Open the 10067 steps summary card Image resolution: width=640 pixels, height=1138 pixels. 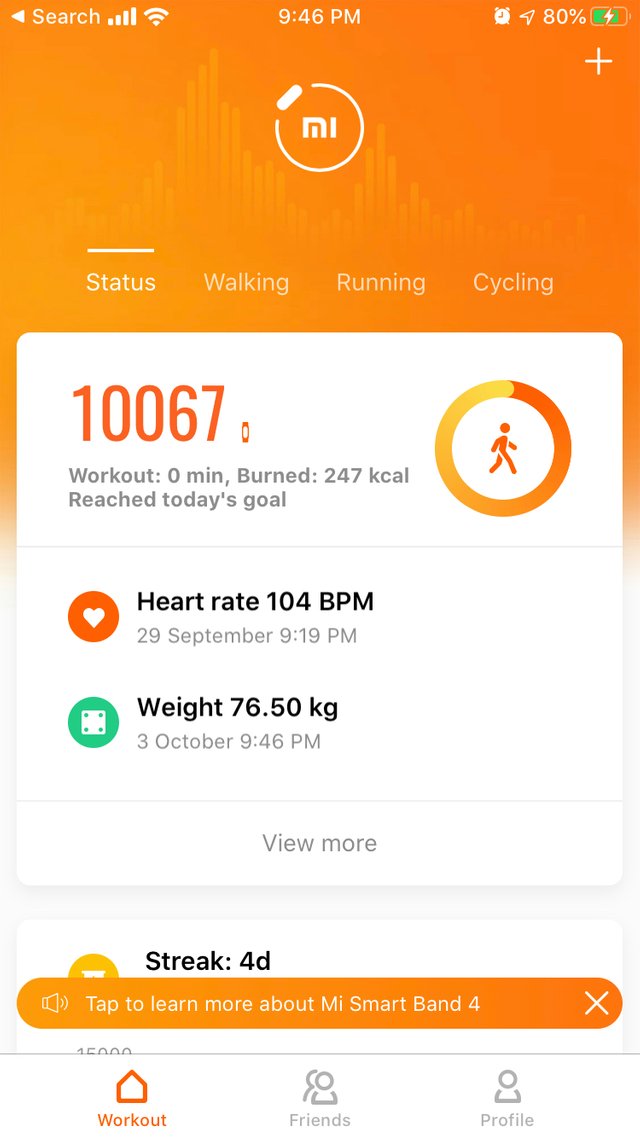coord(319,441)
